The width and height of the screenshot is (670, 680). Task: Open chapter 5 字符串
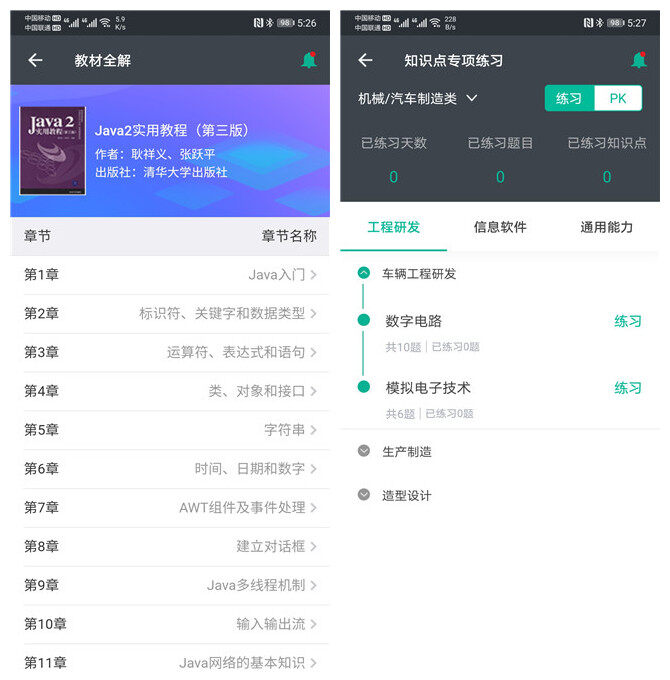tap(170, 430)
